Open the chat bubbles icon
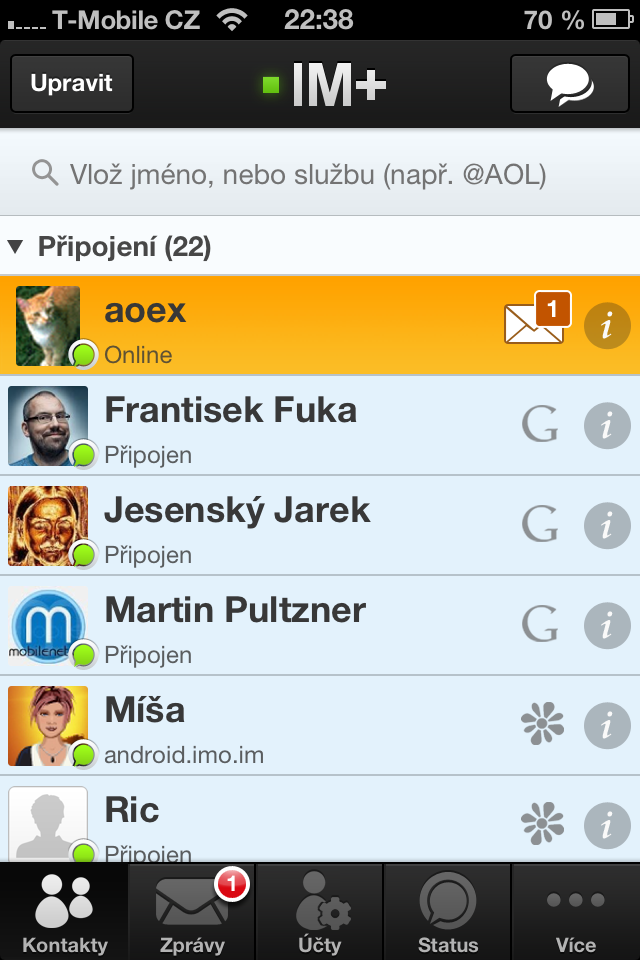This screenshot has width=640, height=960. (569, 84)
